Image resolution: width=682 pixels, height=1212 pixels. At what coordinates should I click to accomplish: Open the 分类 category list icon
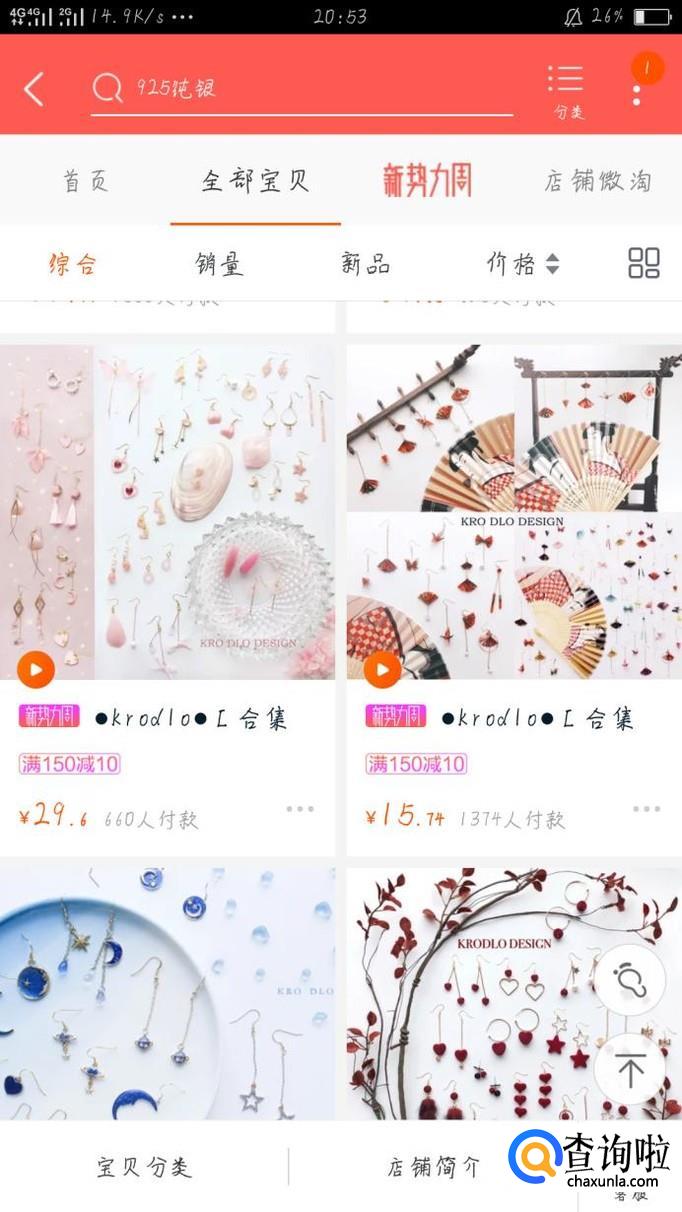[x=566, y=89]
